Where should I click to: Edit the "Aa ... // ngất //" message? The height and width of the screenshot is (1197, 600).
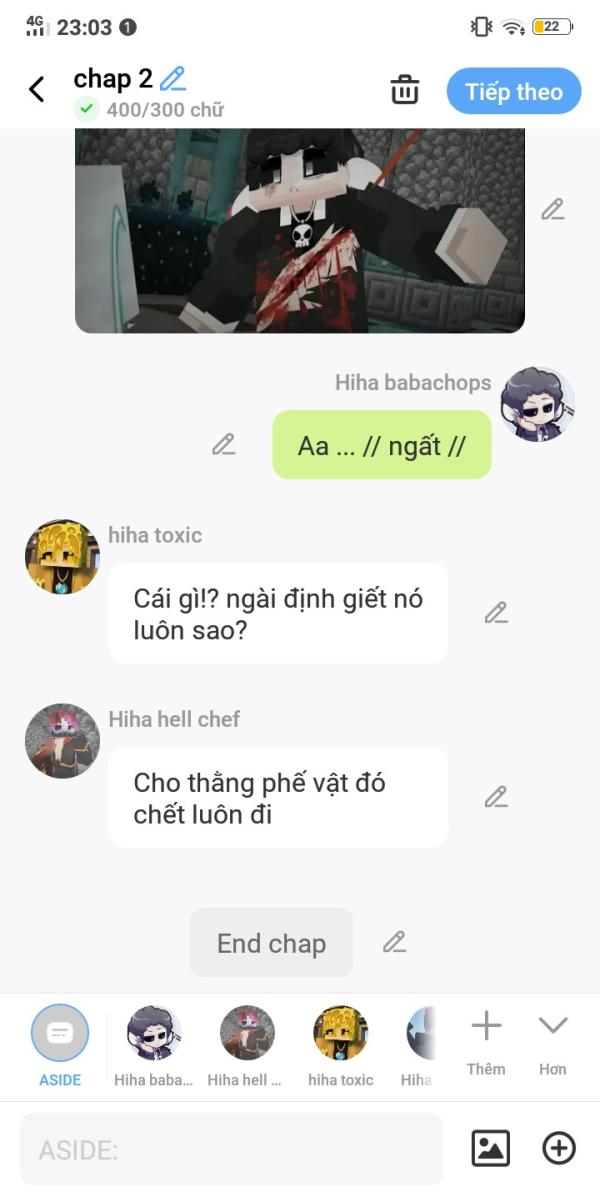tap(223, 444)
